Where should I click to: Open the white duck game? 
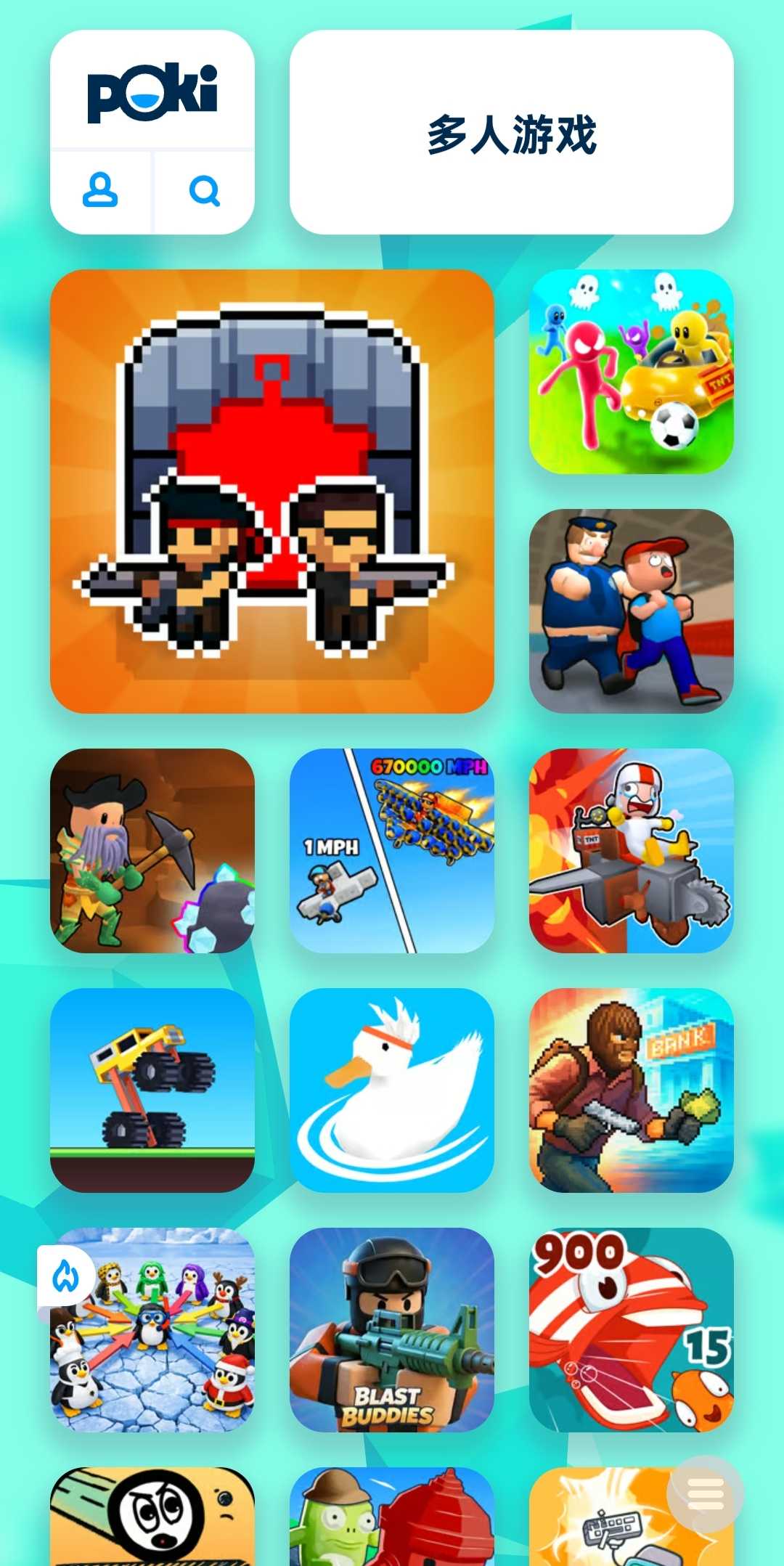(x=391, y=1090)
